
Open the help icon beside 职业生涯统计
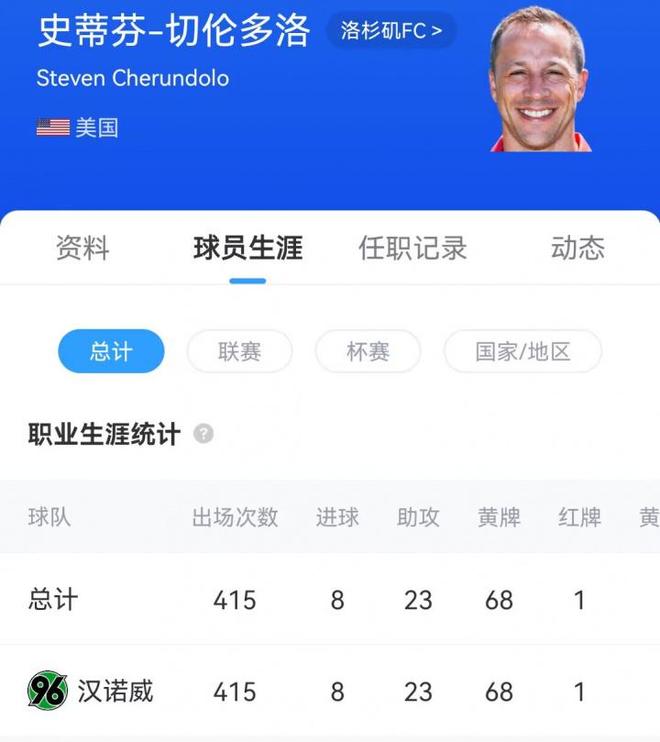pos(203,434)
